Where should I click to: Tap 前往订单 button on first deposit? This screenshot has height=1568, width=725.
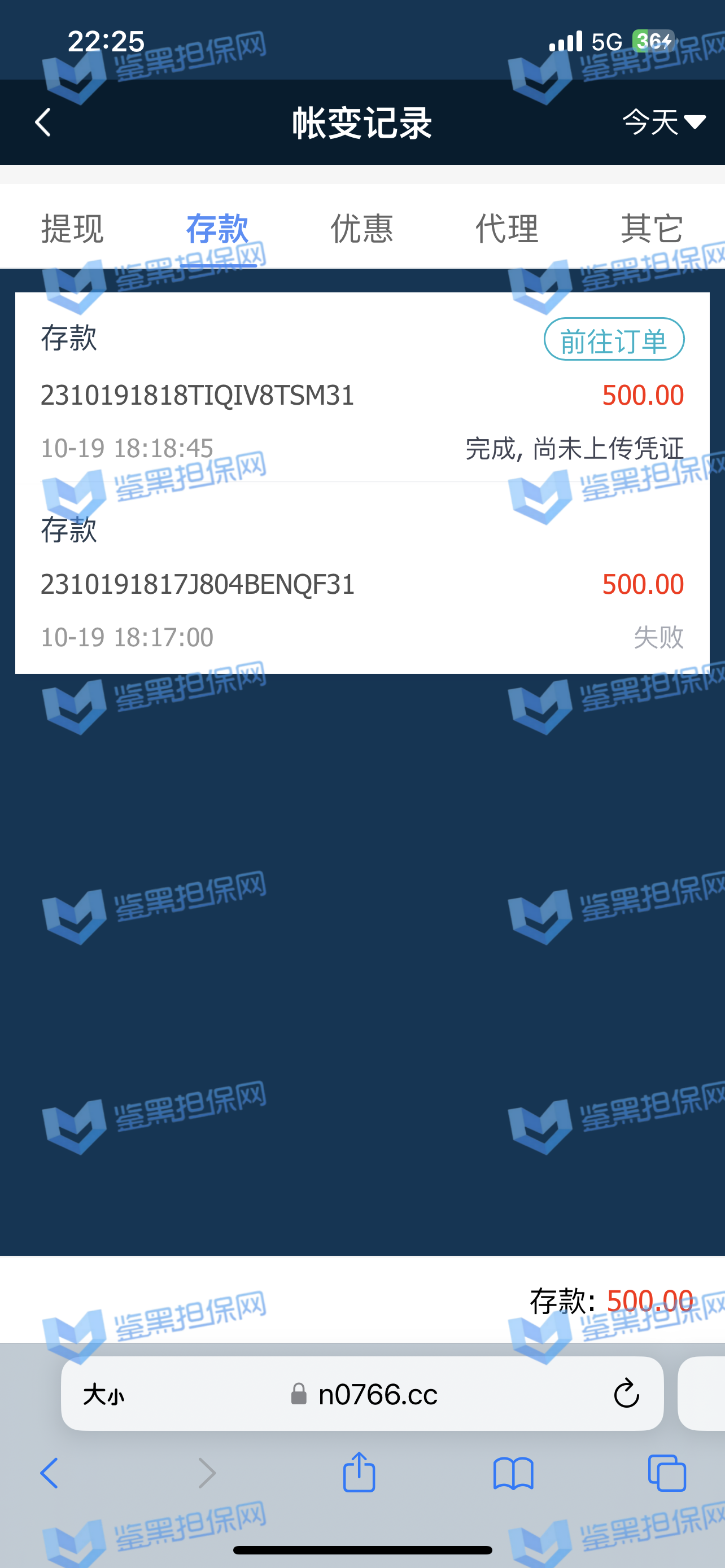pyautogui.click(x=614, y=340)
